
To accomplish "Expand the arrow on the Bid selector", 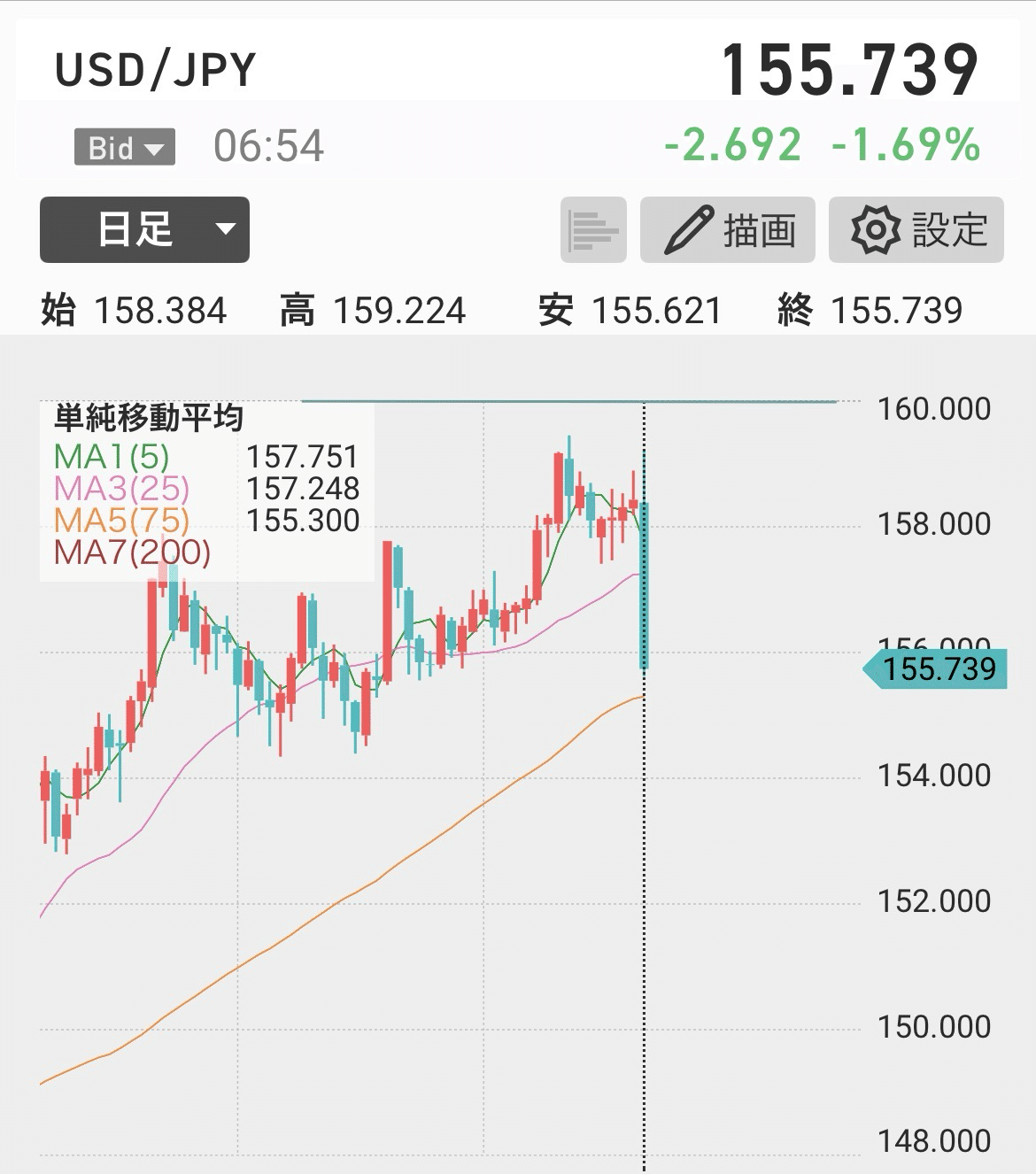I will pos(155,149).
